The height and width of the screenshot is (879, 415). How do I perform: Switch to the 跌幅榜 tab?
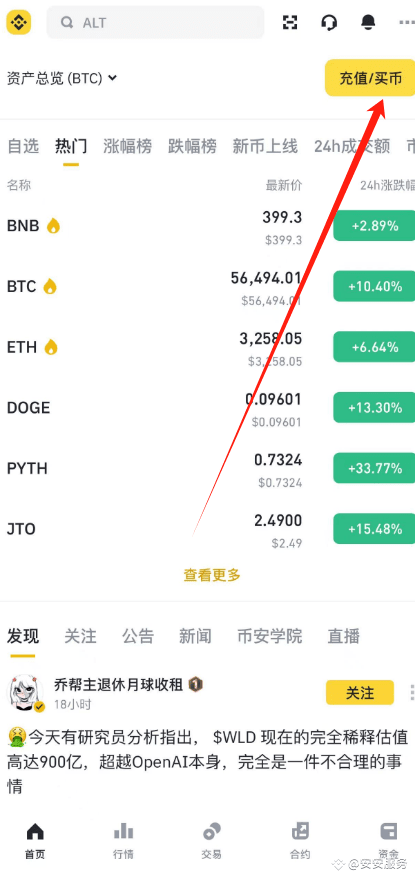coord(192,146)
